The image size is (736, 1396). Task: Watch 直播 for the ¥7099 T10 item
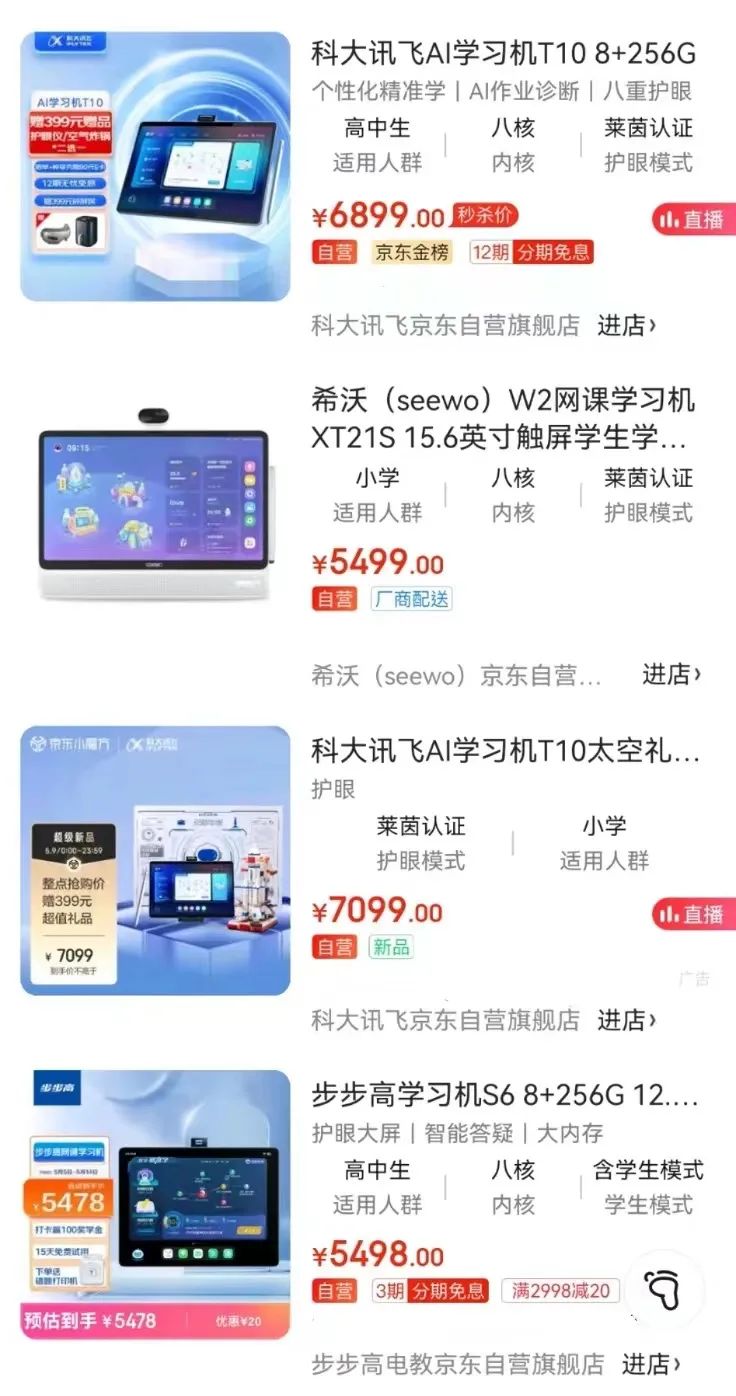point(692,914)
